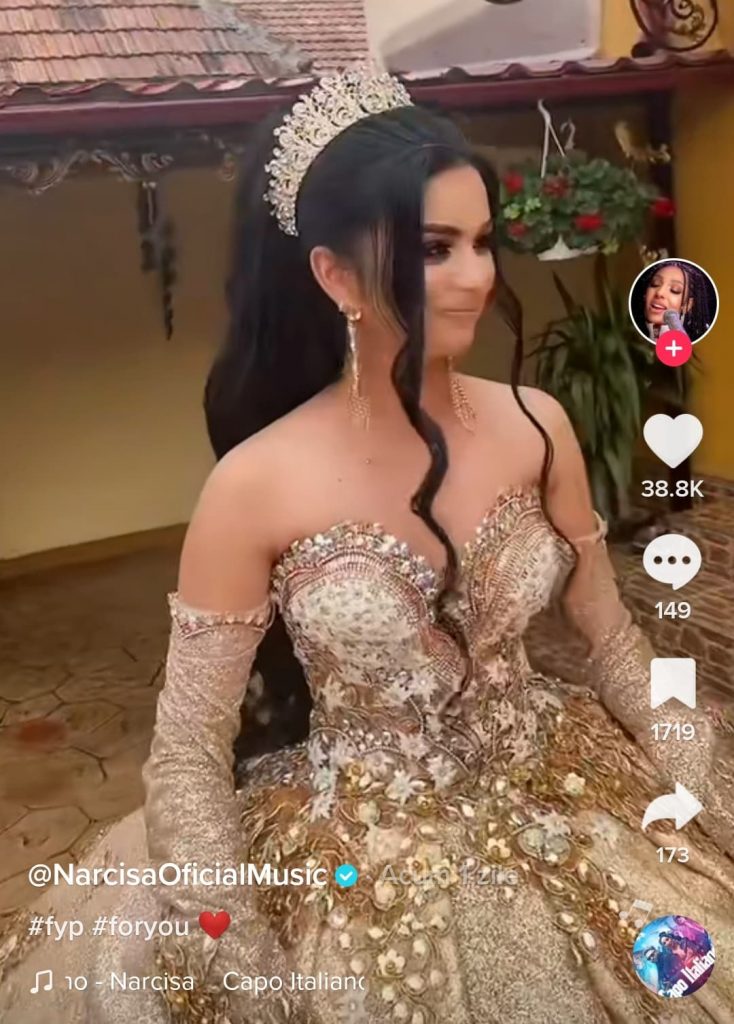Open the comments section
Viewport: 734px width, 1024px height.
coord(672,563)
